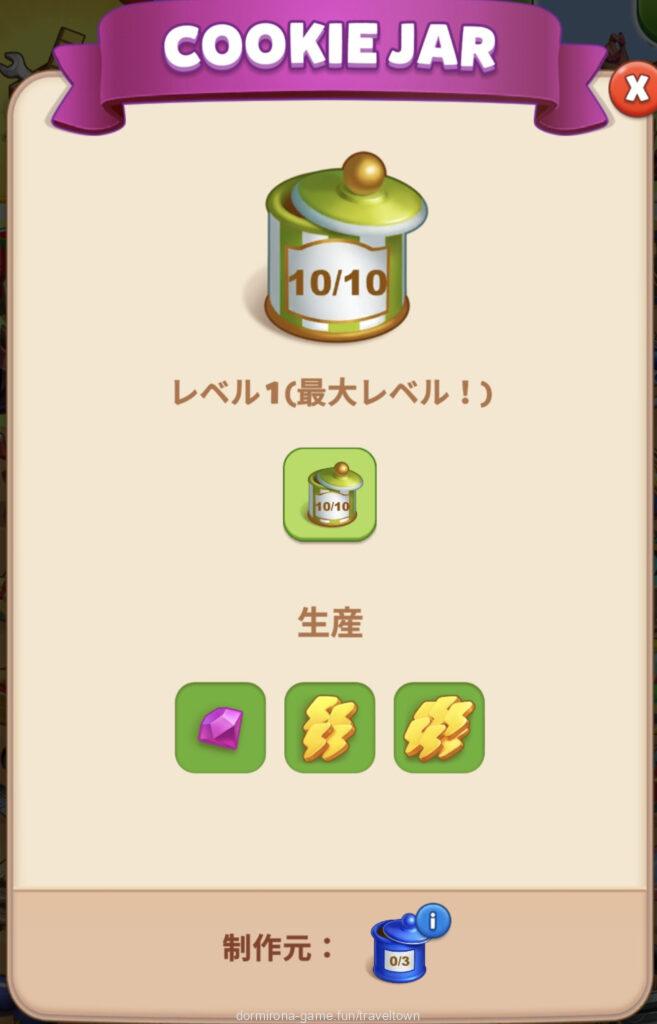This screenshot has width=657, height=1024.
Task: Select the level 1 cookie jar tile
Action: tap(329, 494)
